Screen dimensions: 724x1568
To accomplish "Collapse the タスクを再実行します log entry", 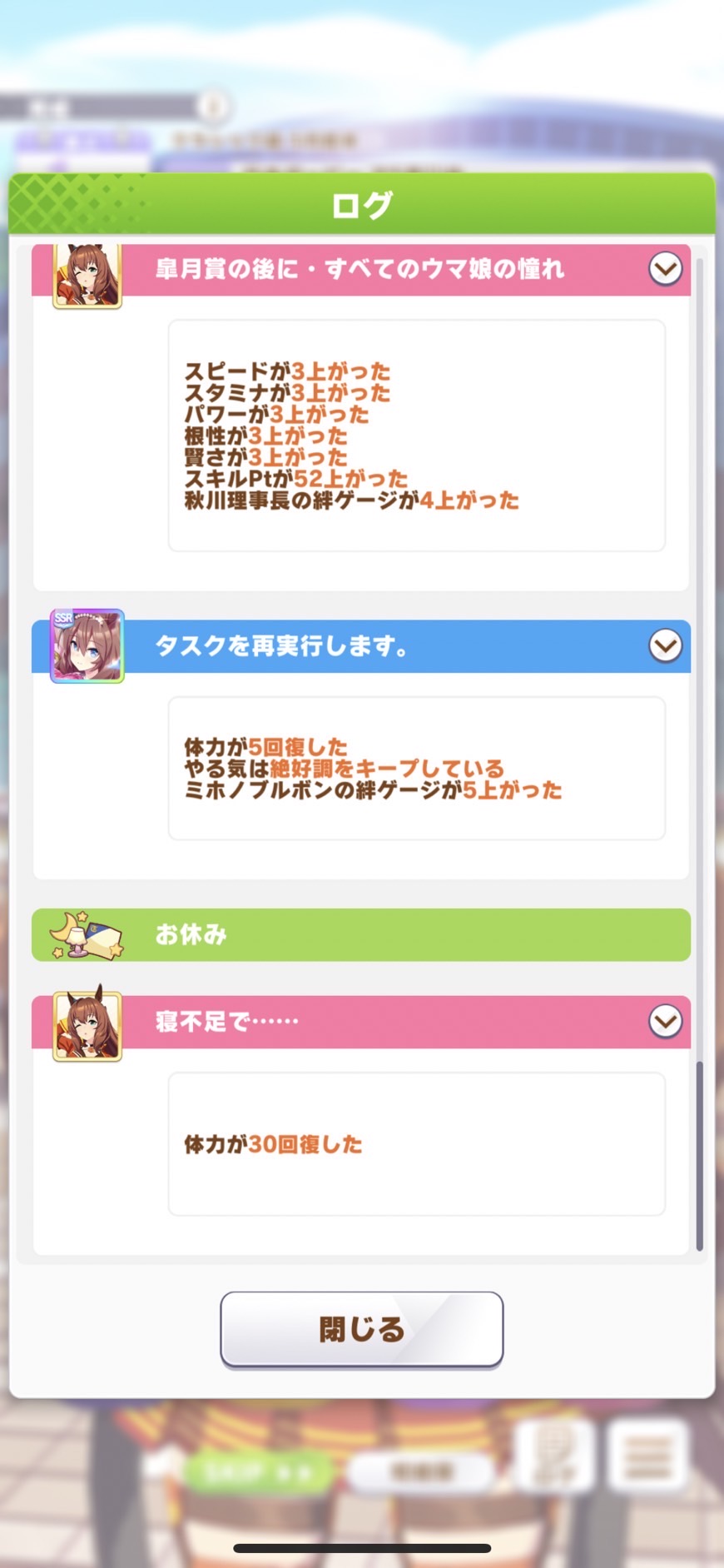I will (x=665, y=645).
